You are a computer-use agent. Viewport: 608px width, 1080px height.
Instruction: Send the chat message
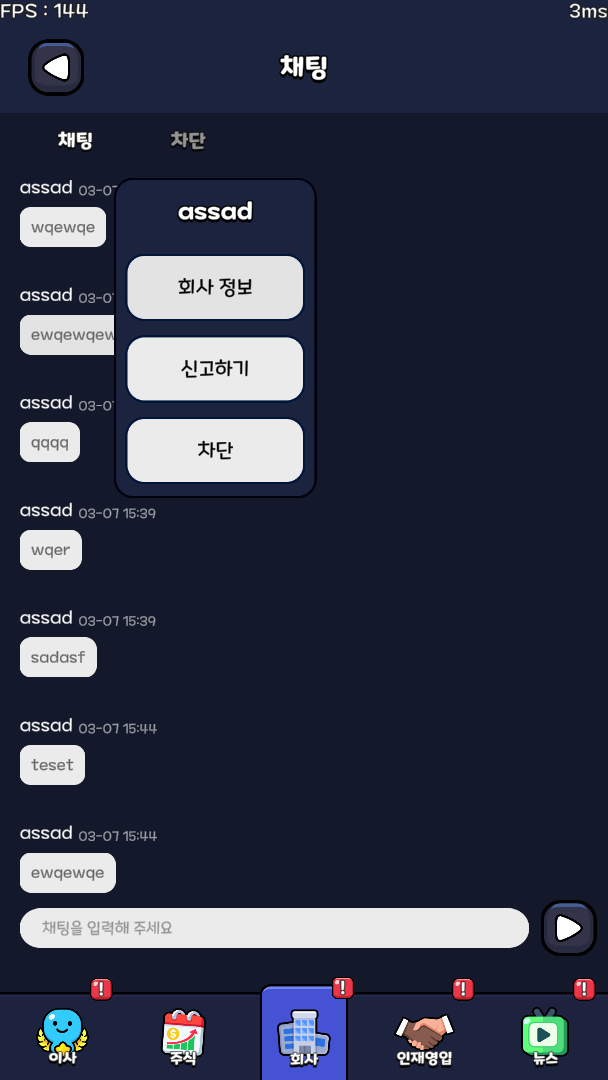pyautogui.click(x=568, y=928)
